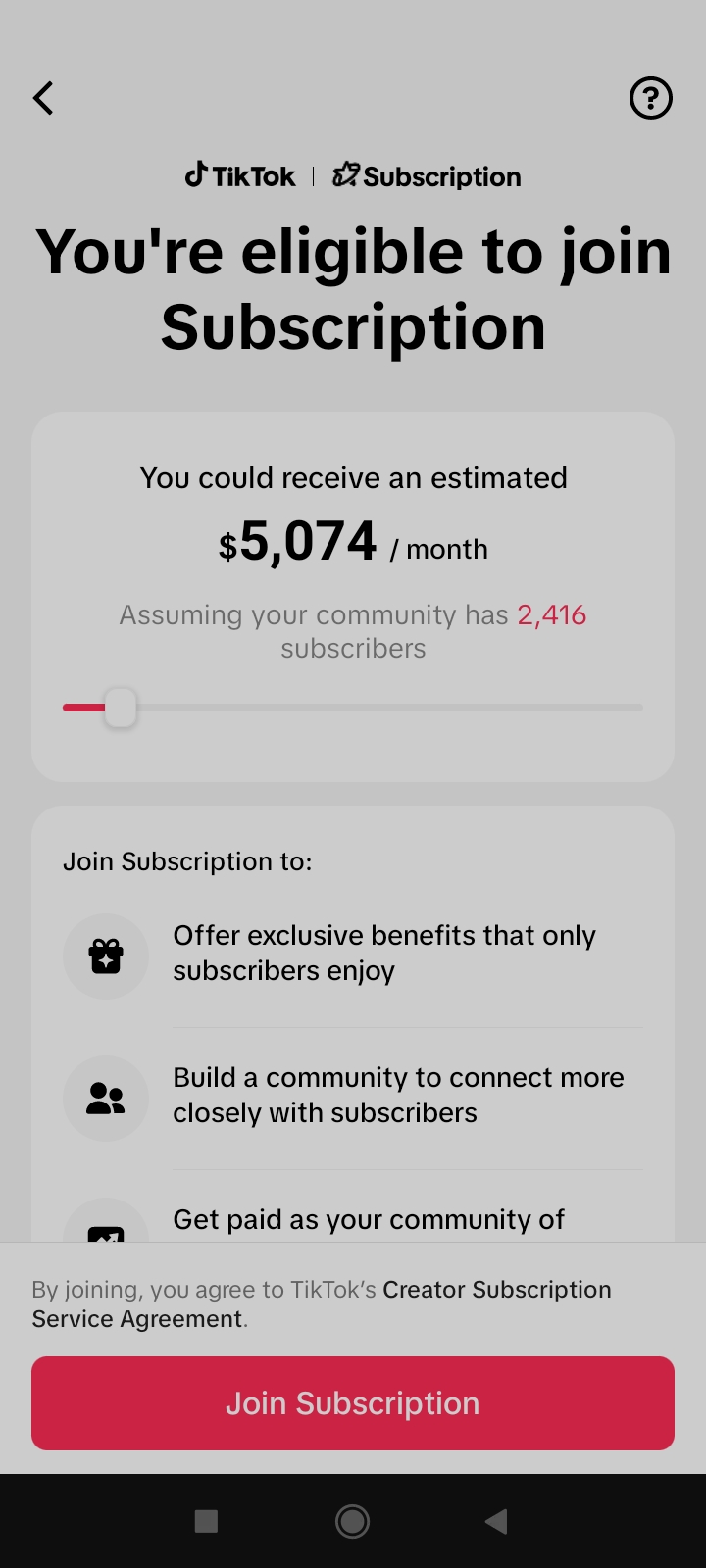Go back using the top-left arrow
Viewport: 706px width, 1568px height.
(43, 98)
